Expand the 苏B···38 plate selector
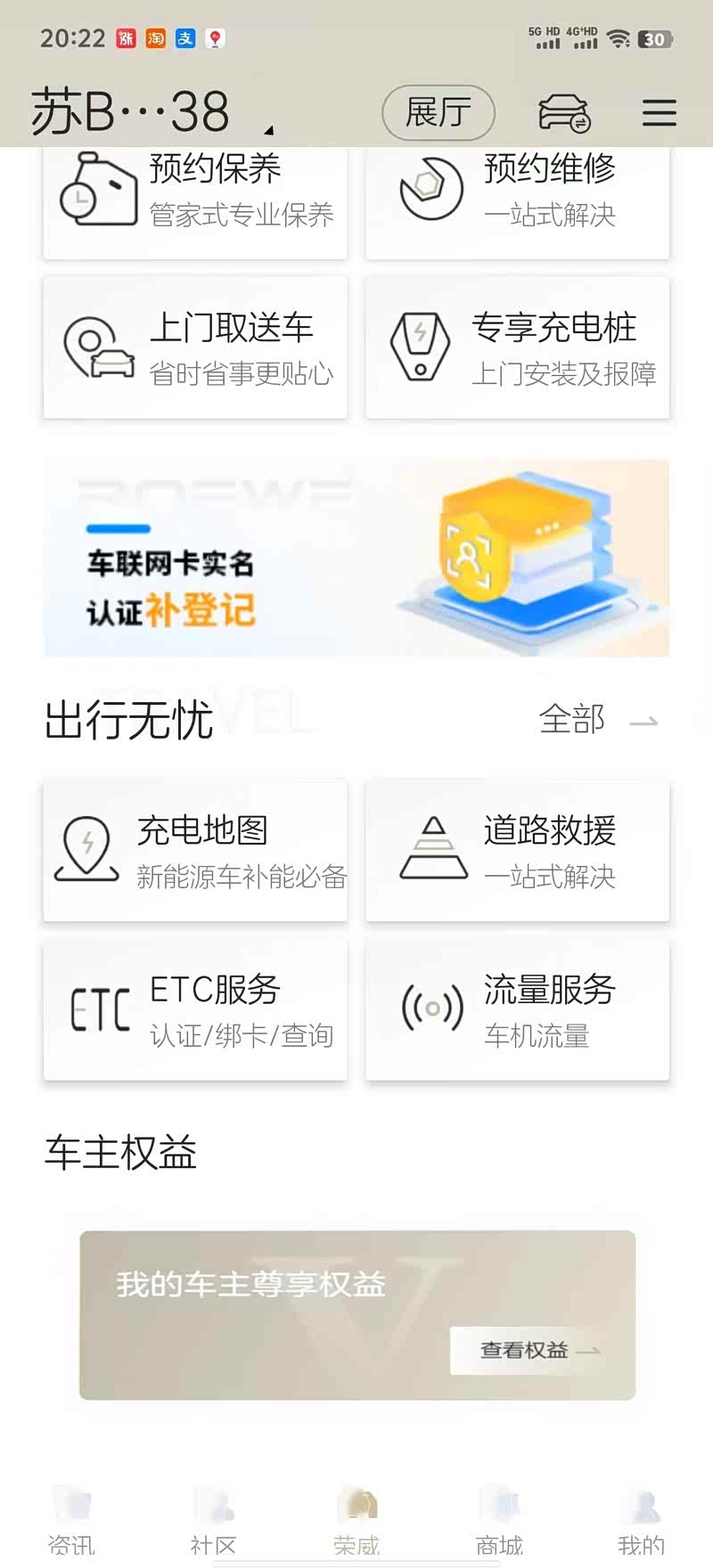The height and width of the screenshot is (1568, 713). click(x=152, y=113)
